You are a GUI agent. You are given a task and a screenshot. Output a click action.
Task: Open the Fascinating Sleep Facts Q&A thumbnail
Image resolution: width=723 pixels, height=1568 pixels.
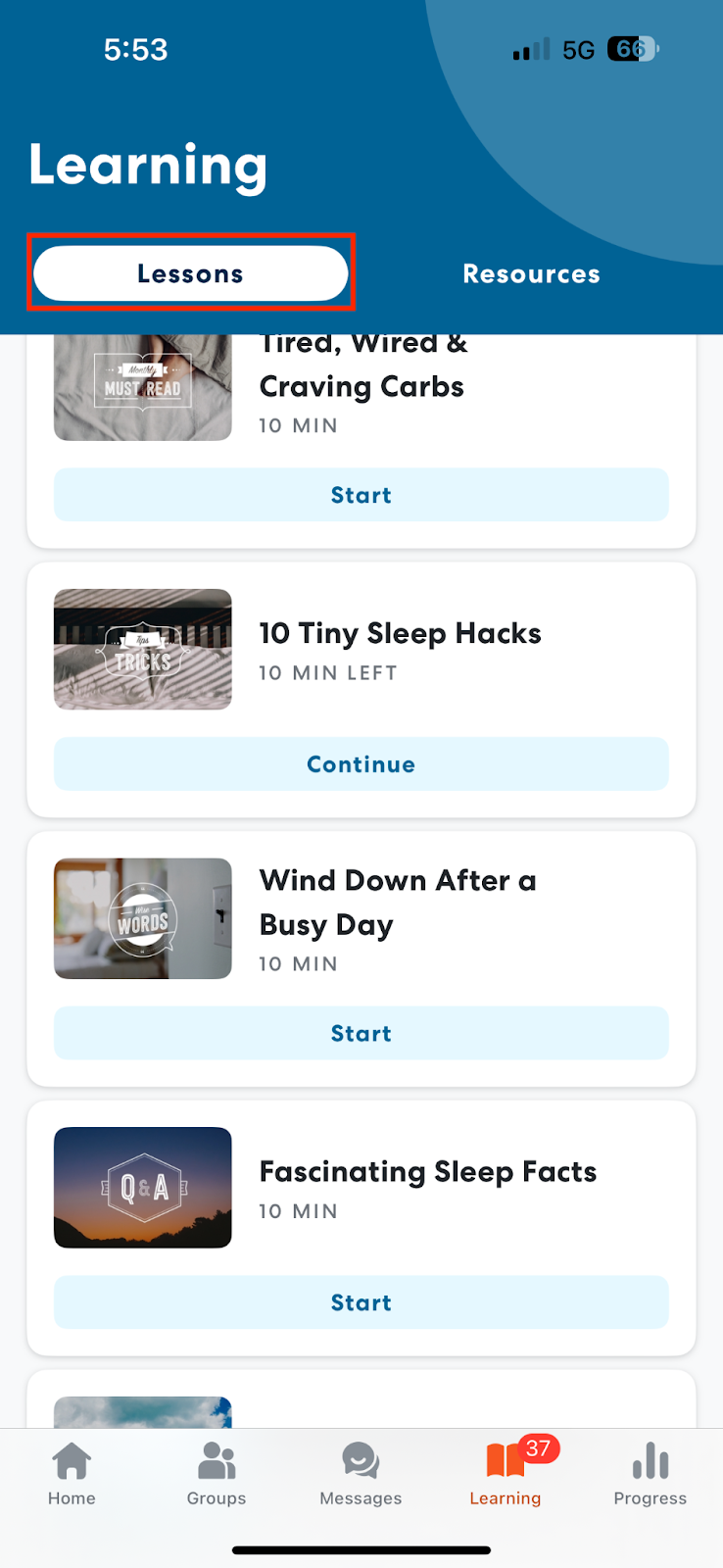coord(143,1188)
